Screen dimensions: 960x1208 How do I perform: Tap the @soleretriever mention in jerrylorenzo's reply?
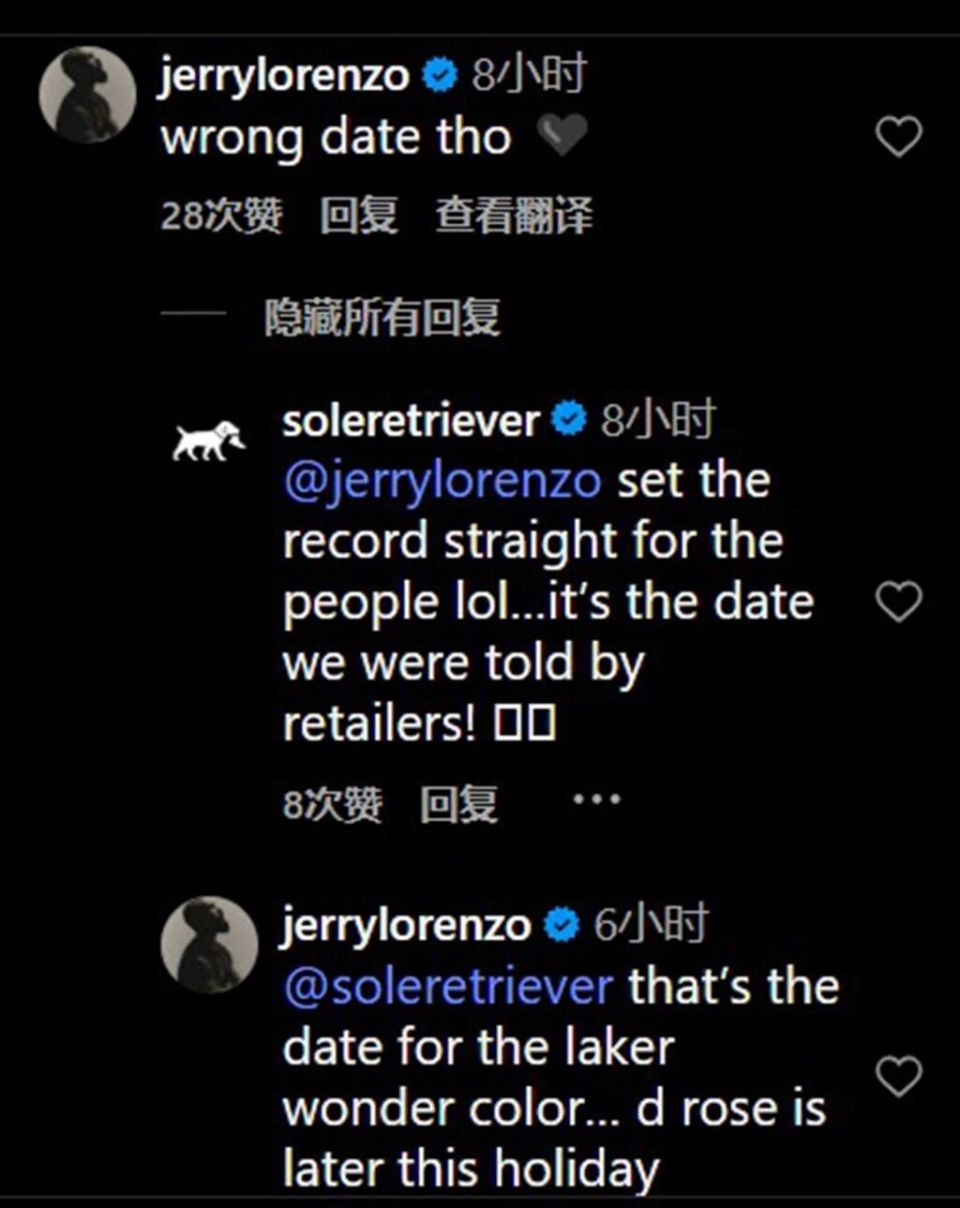tap(447, 987)
